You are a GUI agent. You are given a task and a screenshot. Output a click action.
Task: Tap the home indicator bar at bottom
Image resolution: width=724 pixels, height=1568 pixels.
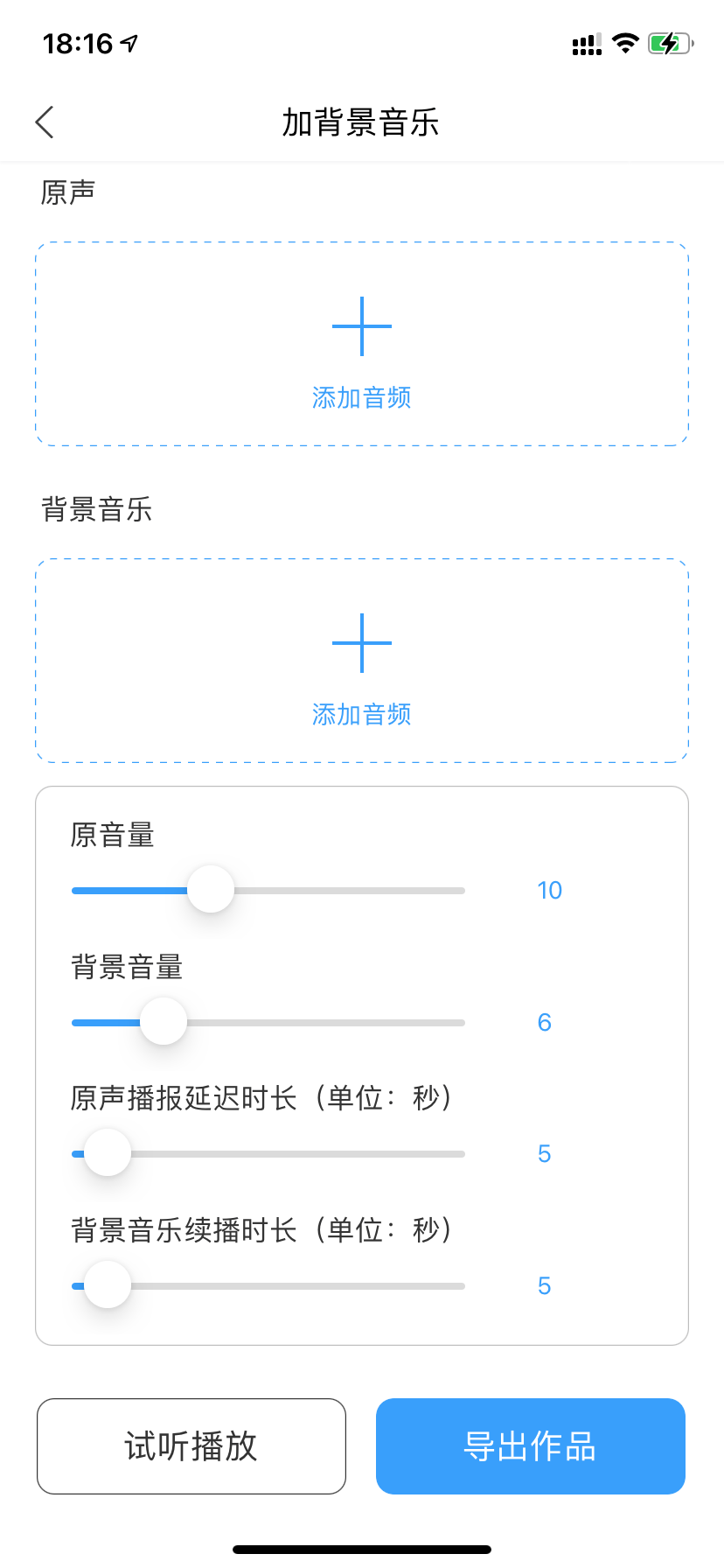pyautogui.click(x=361, y=1549)
